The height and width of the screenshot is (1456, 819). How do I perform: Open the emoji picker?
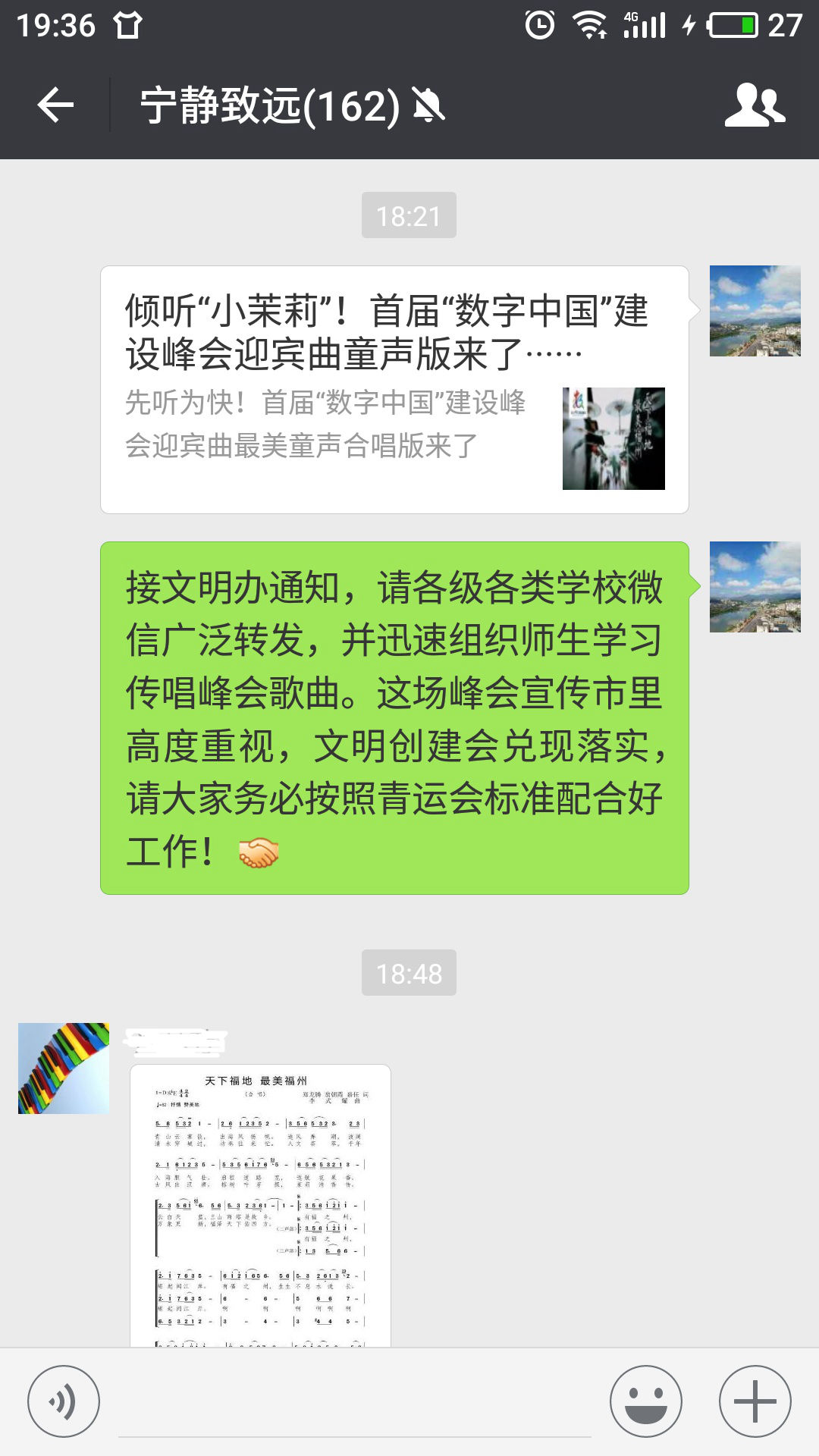[x=645, y=1401]
